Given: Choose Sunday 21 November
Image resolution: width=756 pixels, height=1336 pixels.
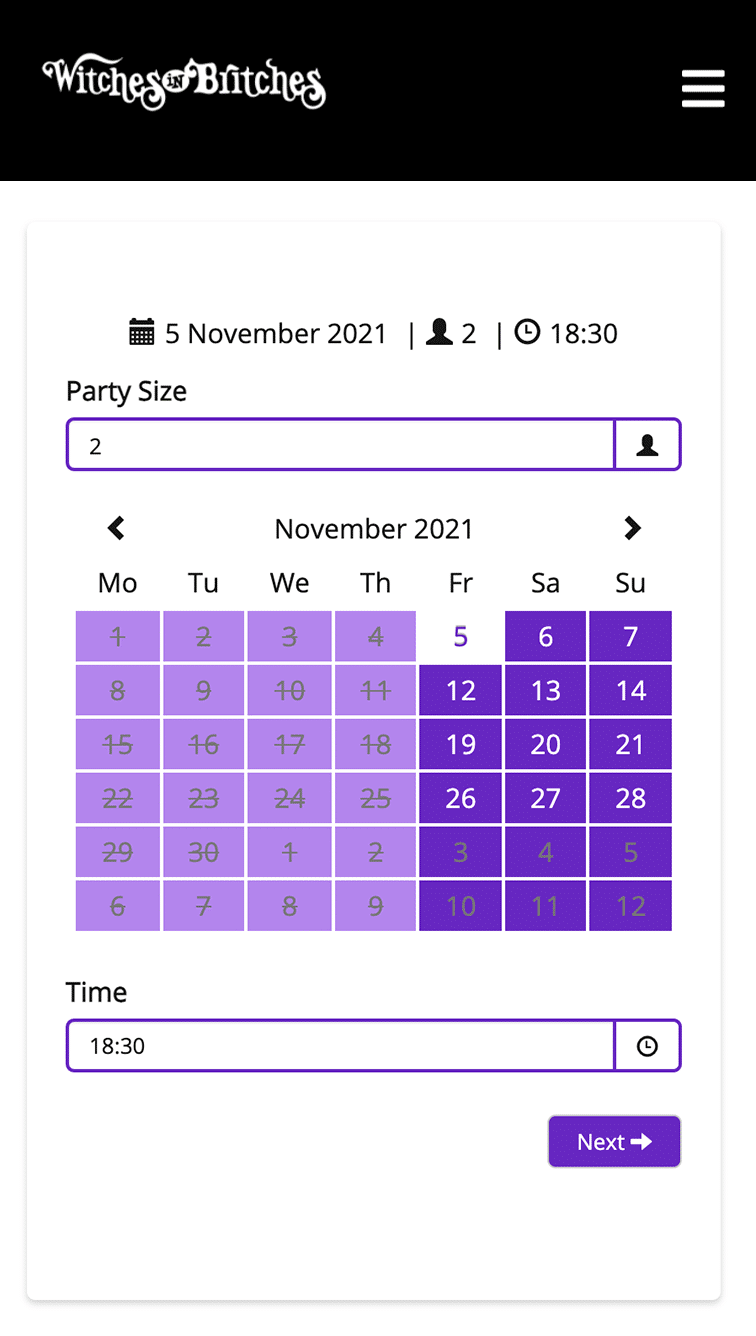Looking at the screenshot, I should pyautogui.click(x=631, y=744).
